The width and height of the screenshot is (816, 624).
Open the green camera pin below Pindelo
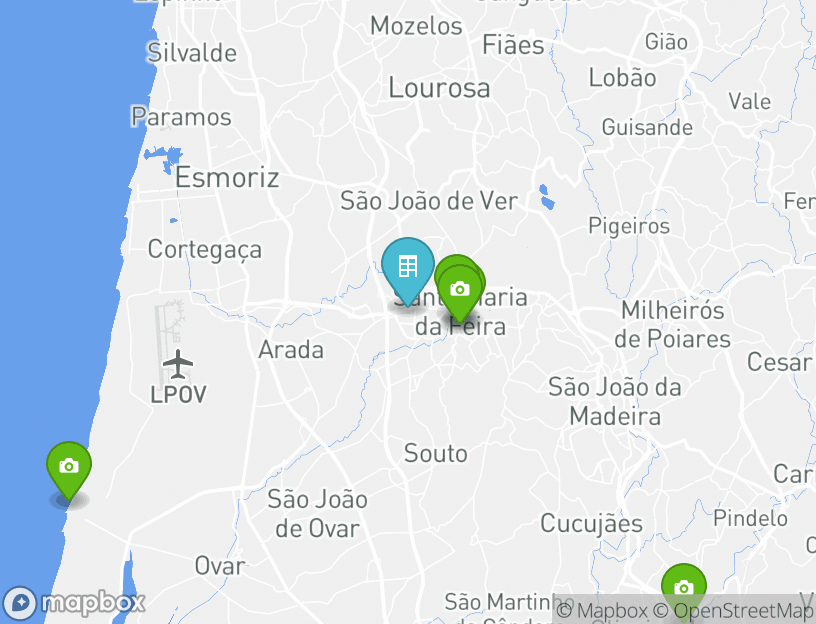tap(683, 588)
